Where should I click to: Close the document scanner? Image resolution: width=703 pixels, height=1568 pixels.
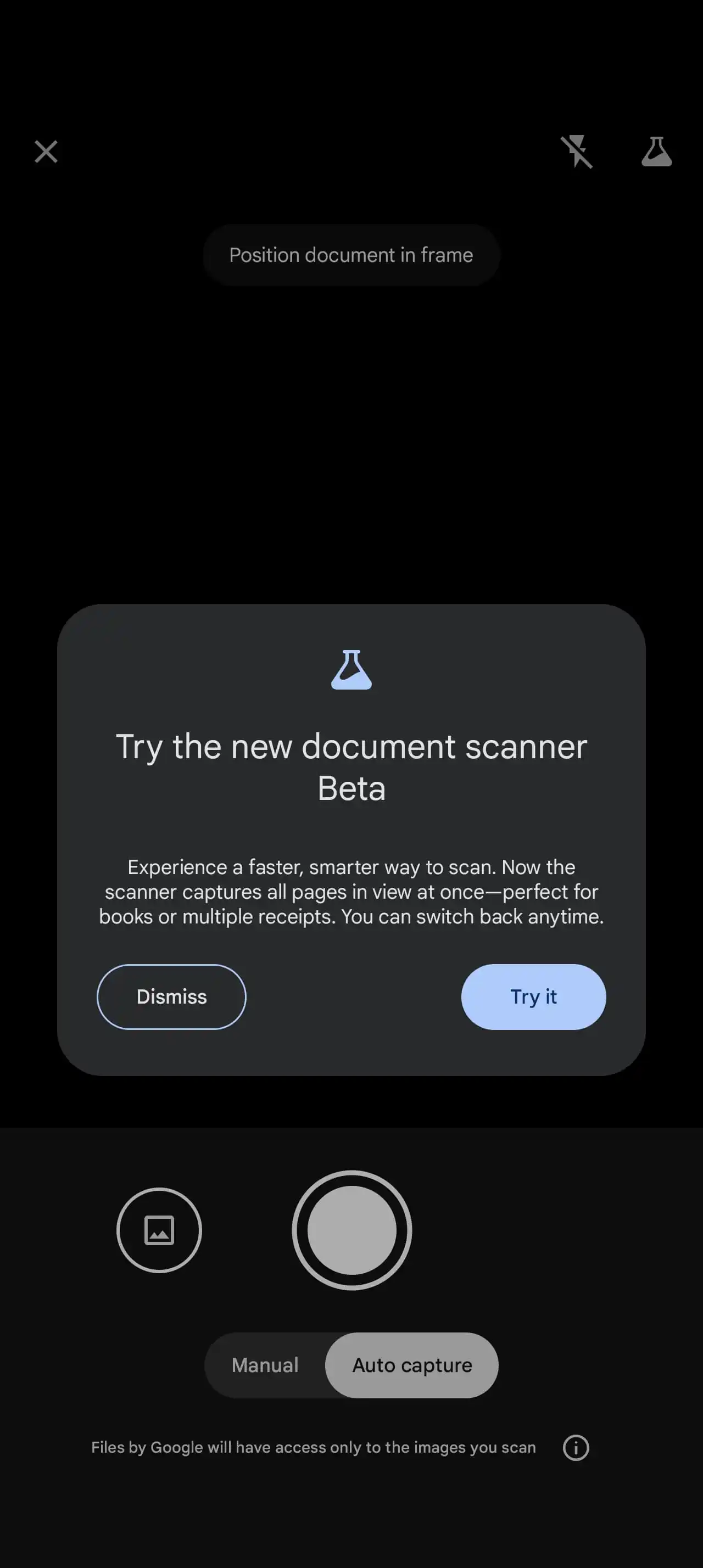46,152
